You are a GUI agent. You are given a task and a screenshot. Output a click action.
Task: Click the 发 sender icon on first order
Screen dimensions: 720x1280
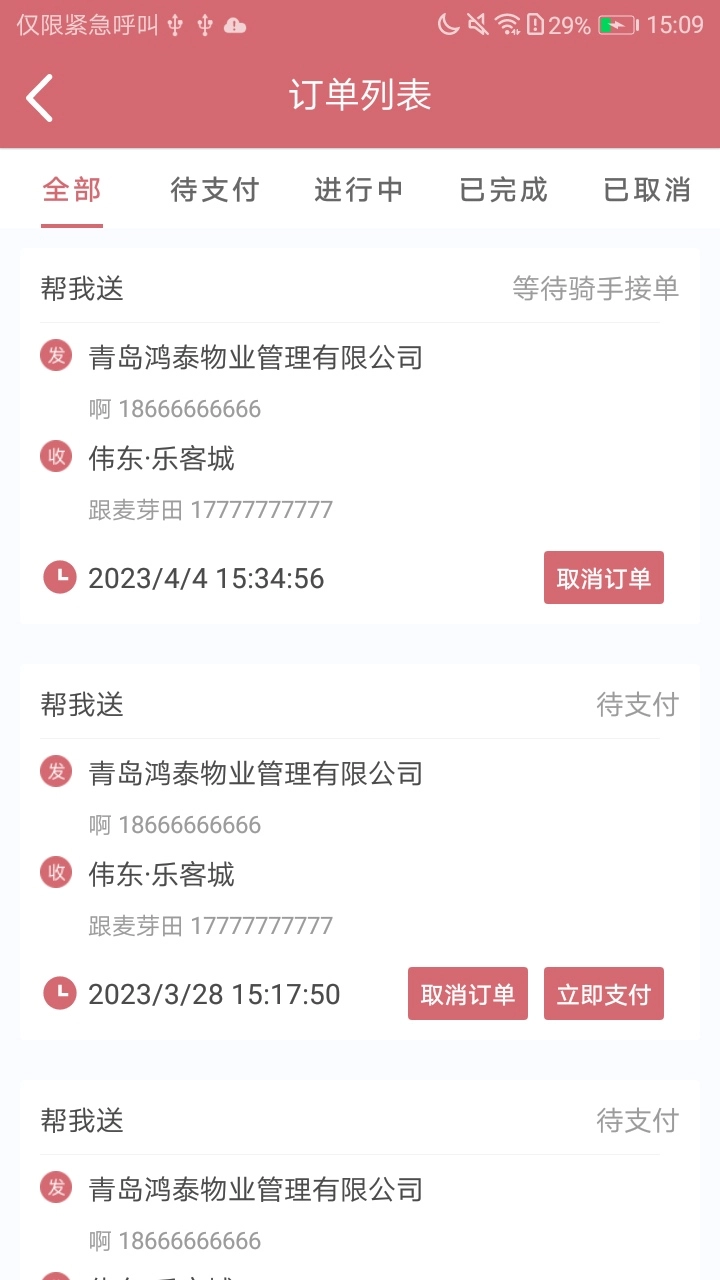(55, 355)
